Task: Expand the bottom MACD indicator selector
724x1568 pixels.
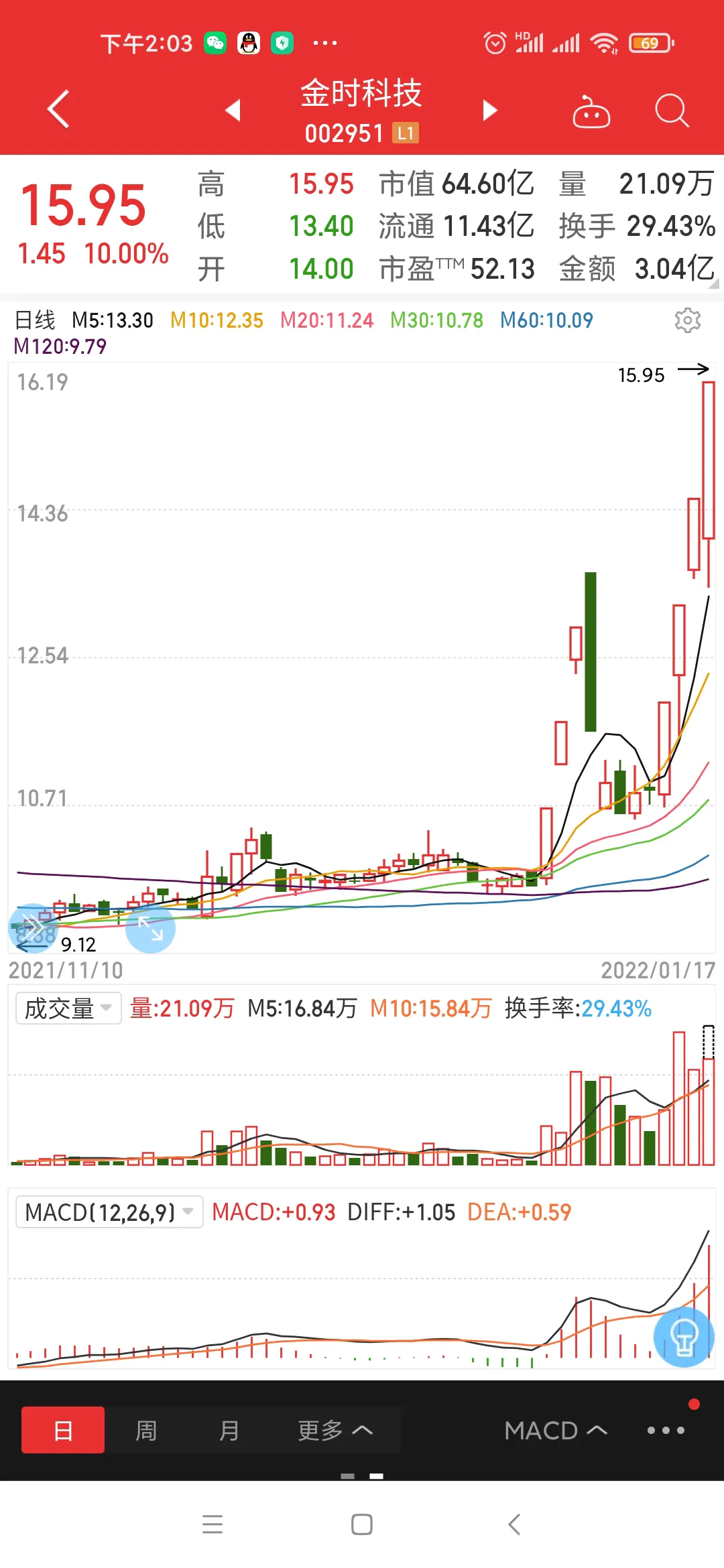Action: click(556, 1430)
